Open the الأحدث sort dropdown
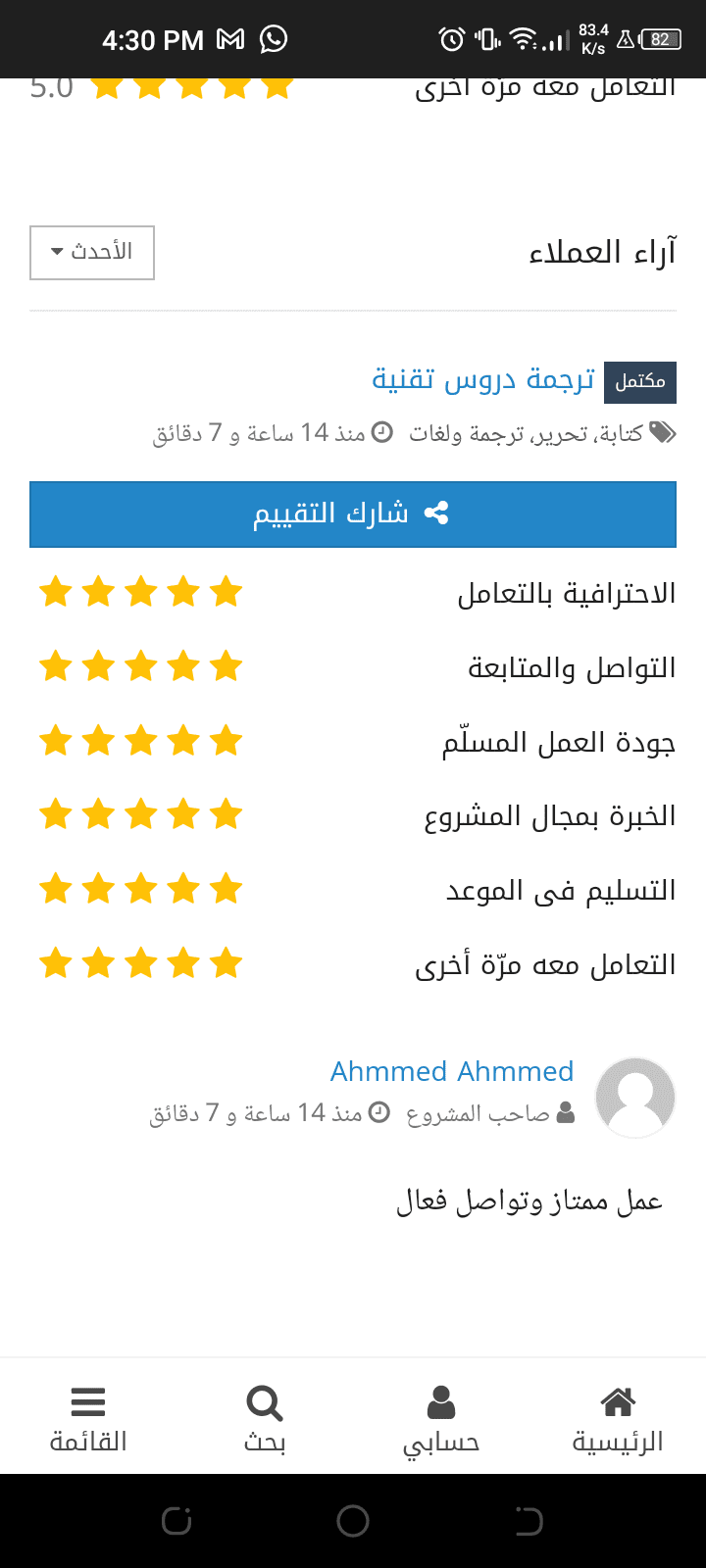The image size is (706, 1568). pyautogui.click(x=92, y=253)
